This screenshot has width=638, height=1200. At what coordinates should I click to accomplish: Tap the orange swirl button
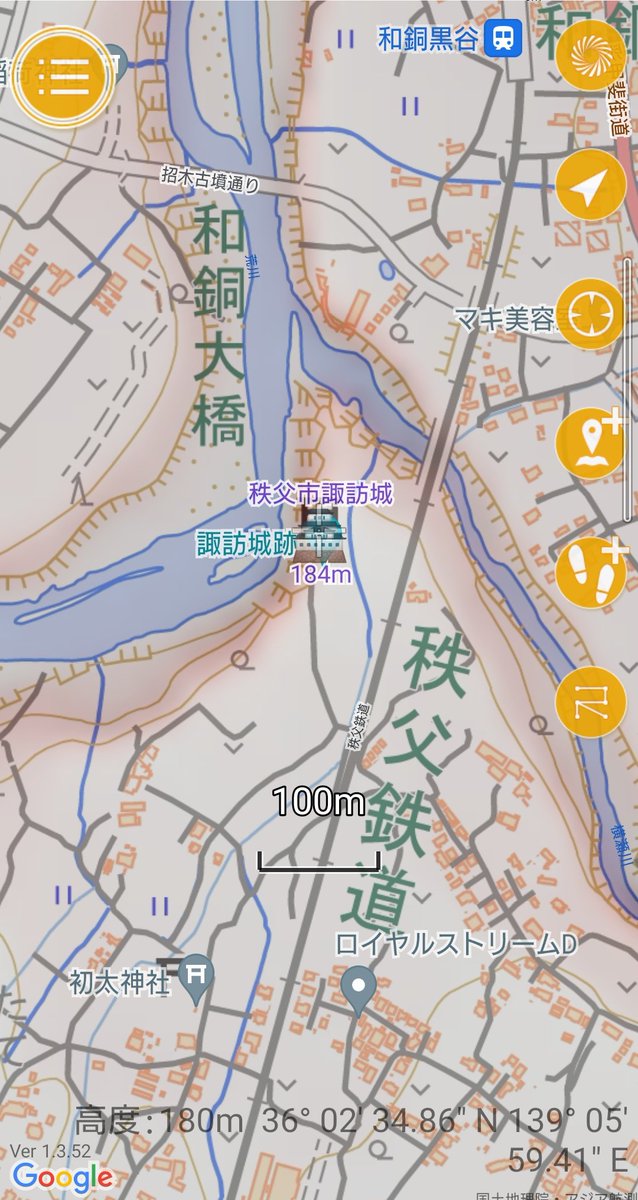[x=590, y=56]
